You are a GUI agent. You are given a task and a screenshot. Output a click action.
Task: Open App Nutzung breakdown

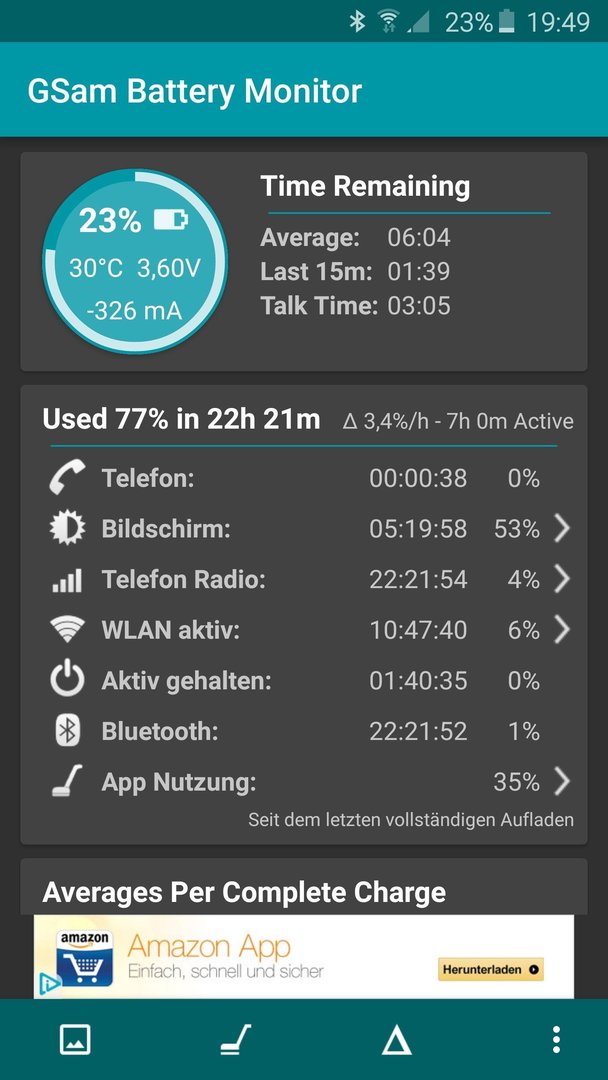pos(304,782)
